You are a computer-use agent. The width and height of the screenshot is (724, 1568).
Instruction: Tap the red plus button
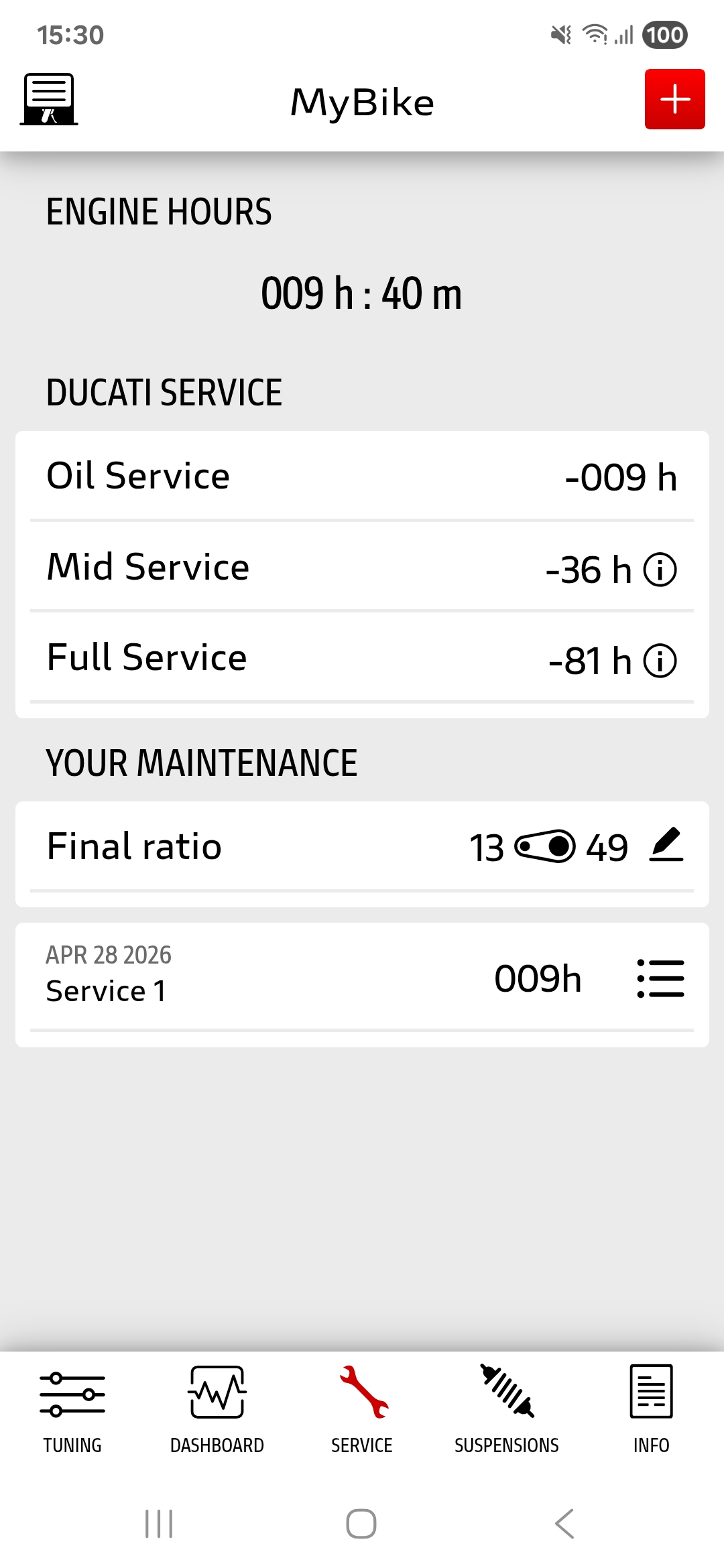tap(674, 99)
